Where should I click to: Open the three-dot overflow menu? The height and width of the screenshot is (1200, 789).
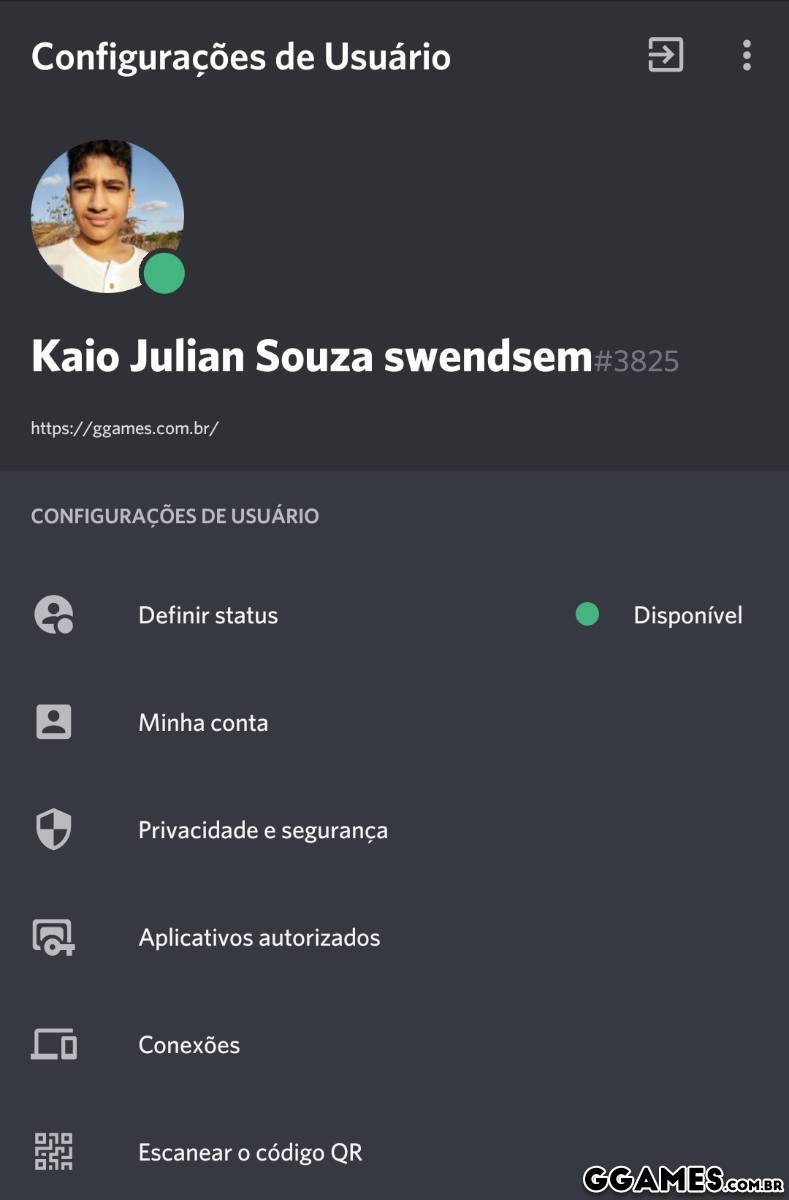pos(746,55)
